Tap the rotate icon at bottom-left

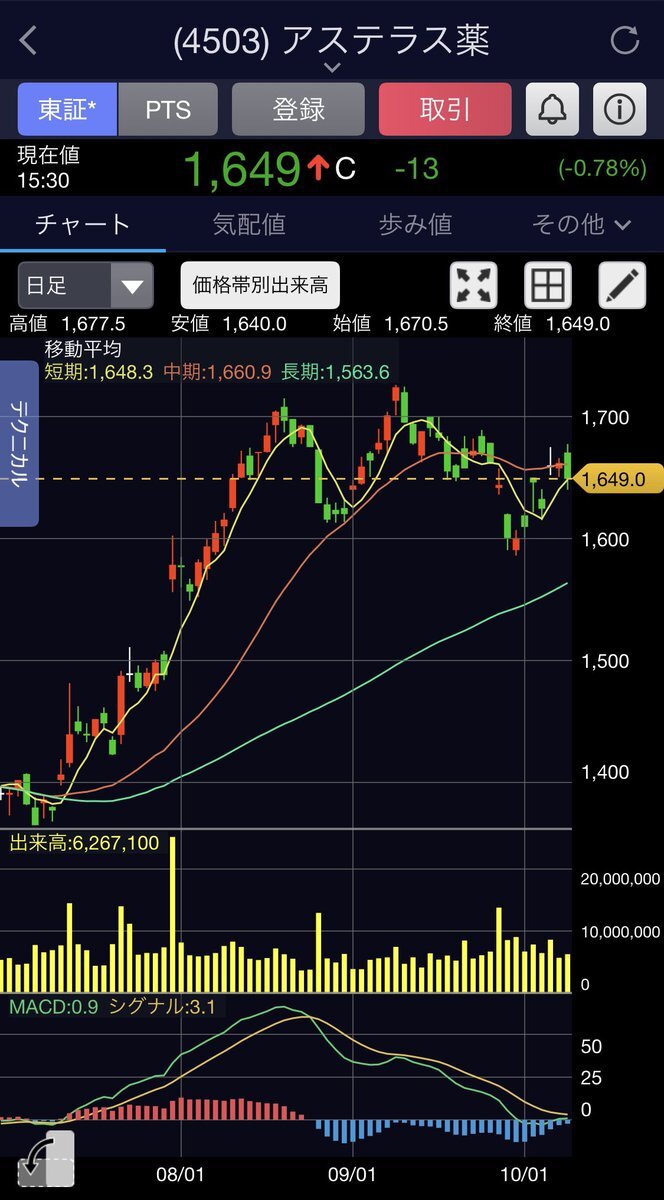[46, 1160]
